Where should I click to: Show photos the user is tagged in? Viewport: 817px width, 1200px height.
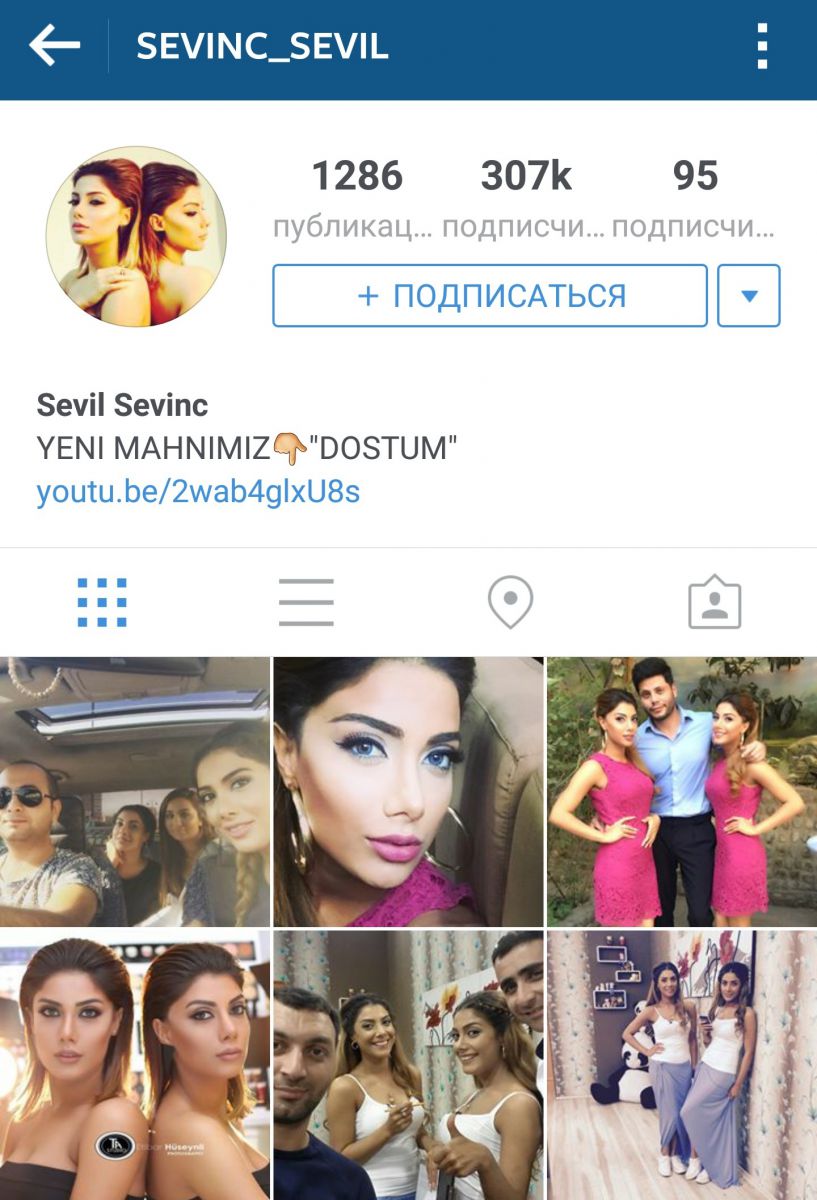pyautogui.click(x=714, y=603)
